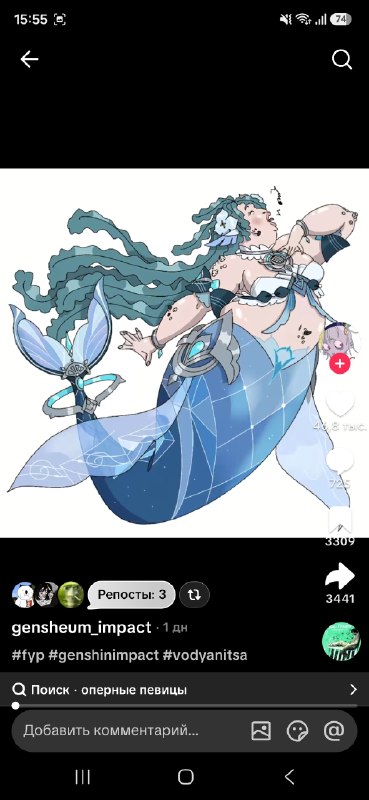The width and height of the screenshot is (369, 800).
Task: Follow the creator with the red plus button
Action: [x=340, y=364]
